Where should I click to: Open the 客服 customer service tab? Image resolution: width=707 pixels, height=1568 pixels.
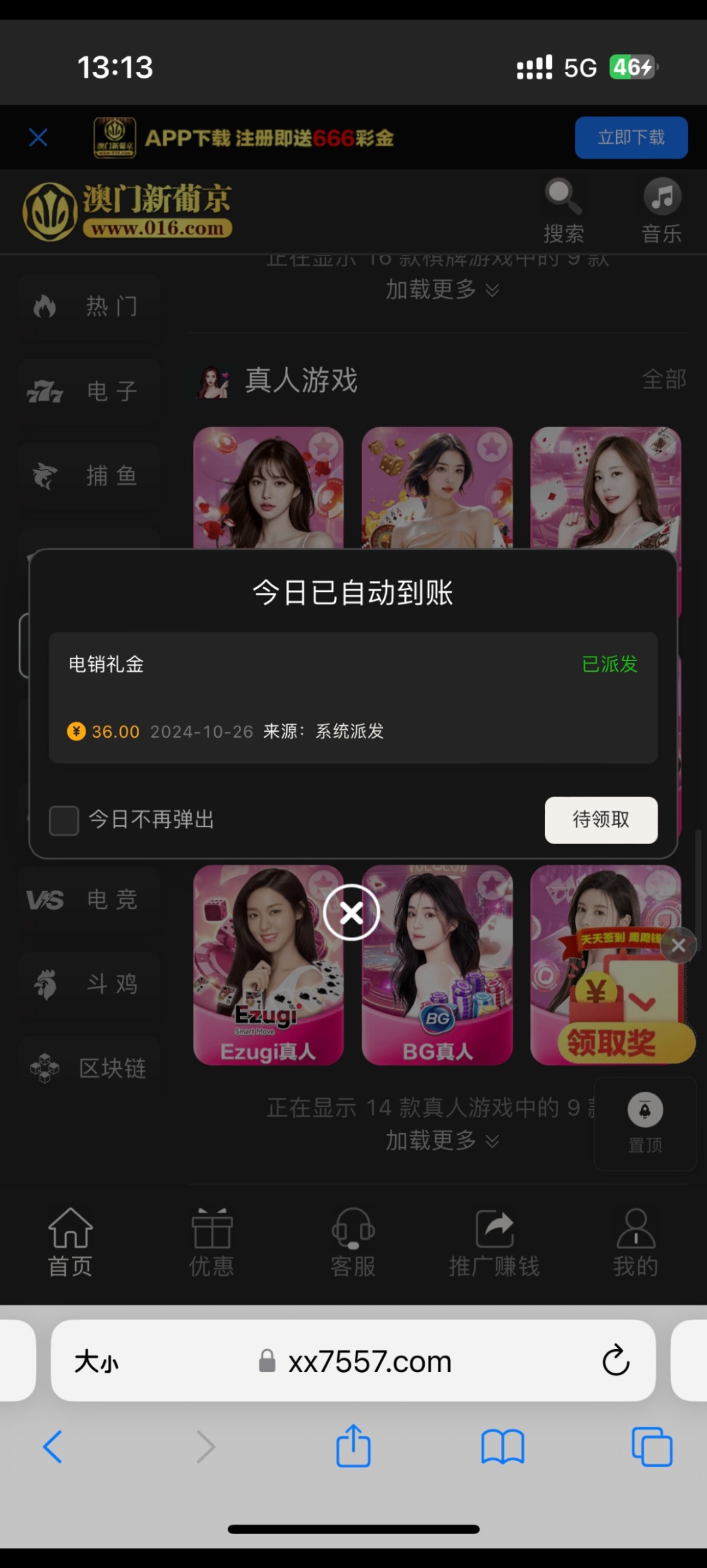[x=353, y=1244]
